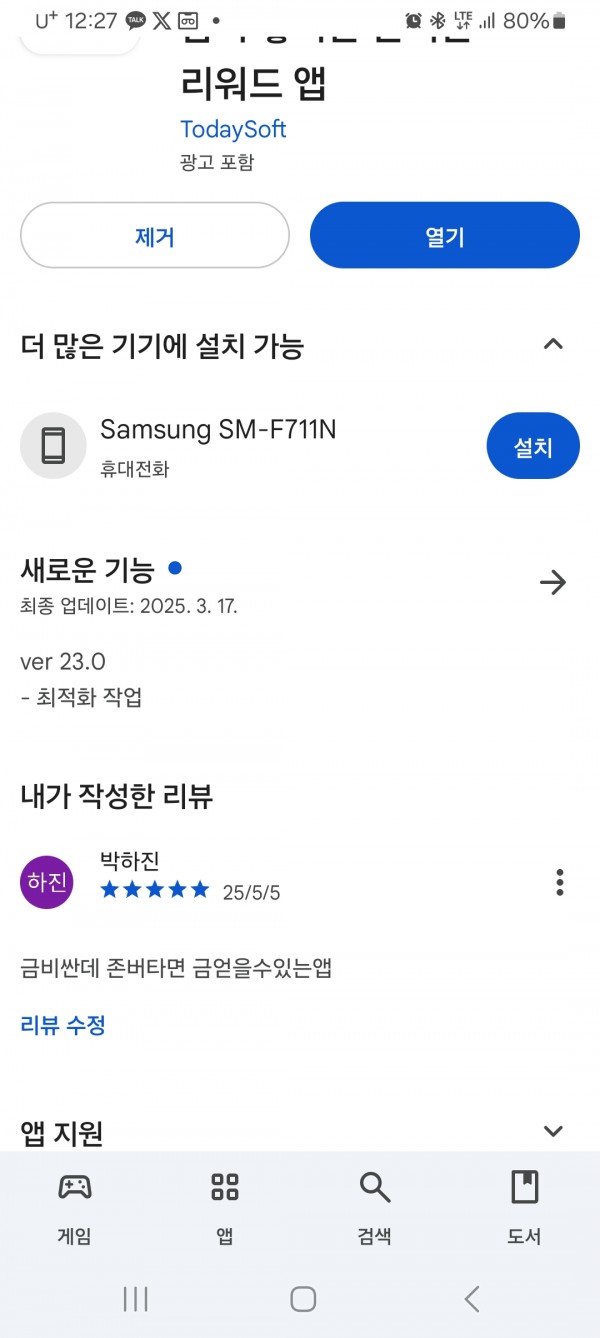Image resolution: width=600 pixels, height=1338 pixels.
Task: Expand the 앱 지원 section
Action: click(553, 1131)
